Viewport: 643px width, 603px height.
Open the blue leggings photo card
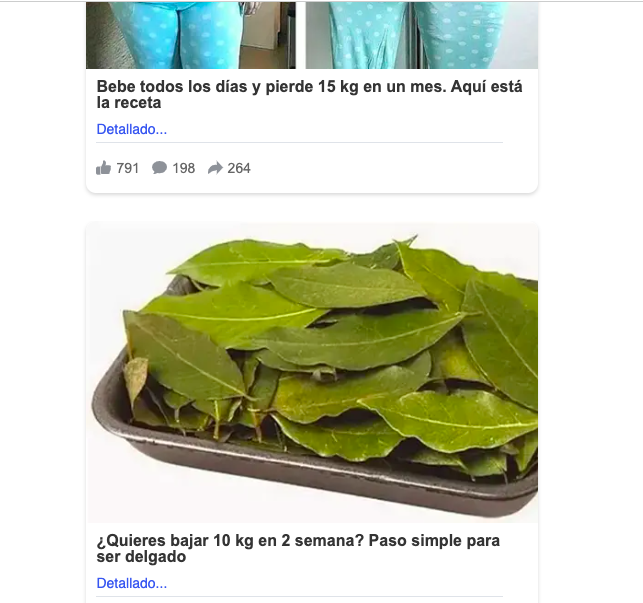[312, 35]
